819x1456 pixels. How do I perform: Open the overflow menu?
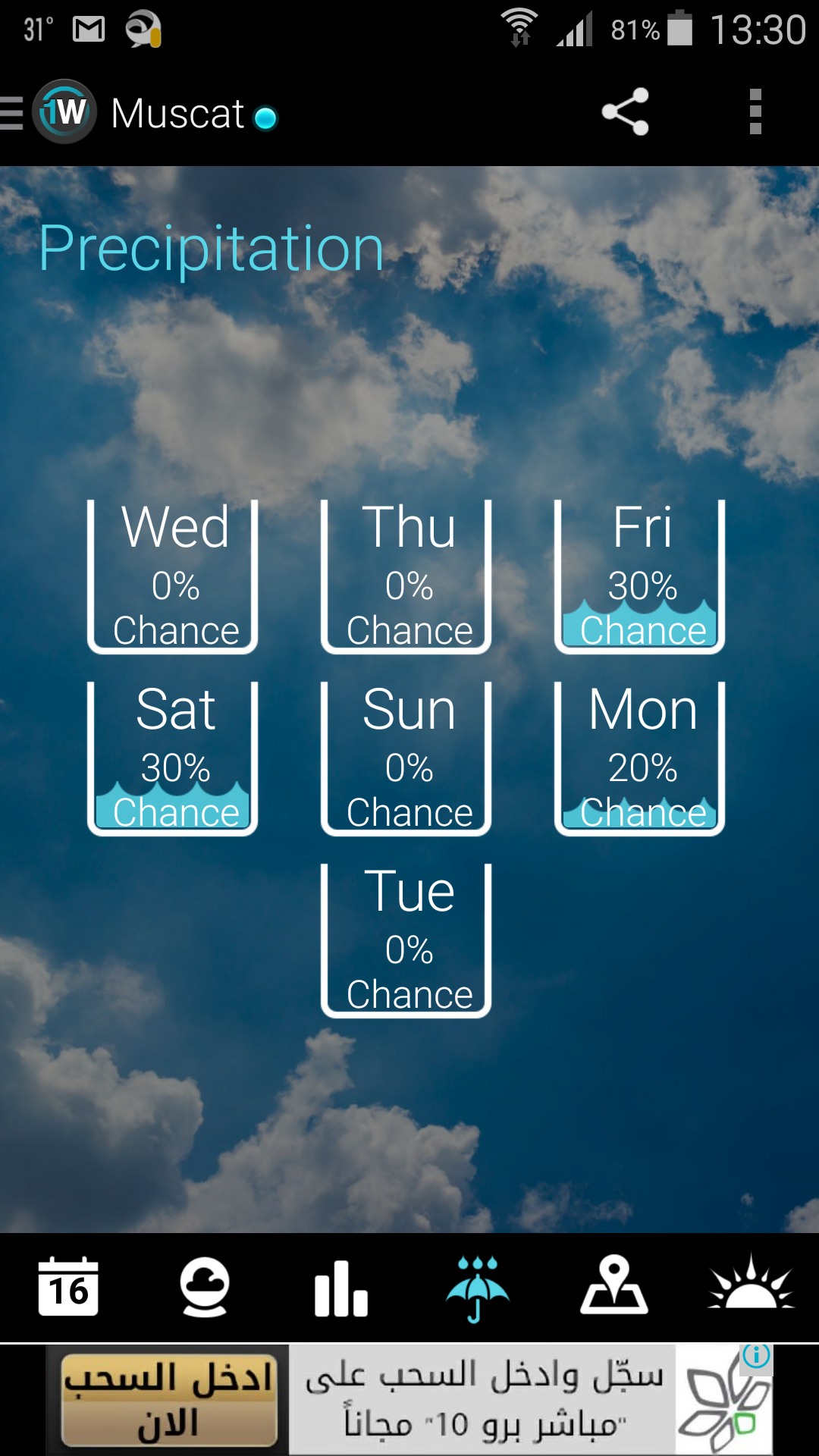click(x=755, y=112)
